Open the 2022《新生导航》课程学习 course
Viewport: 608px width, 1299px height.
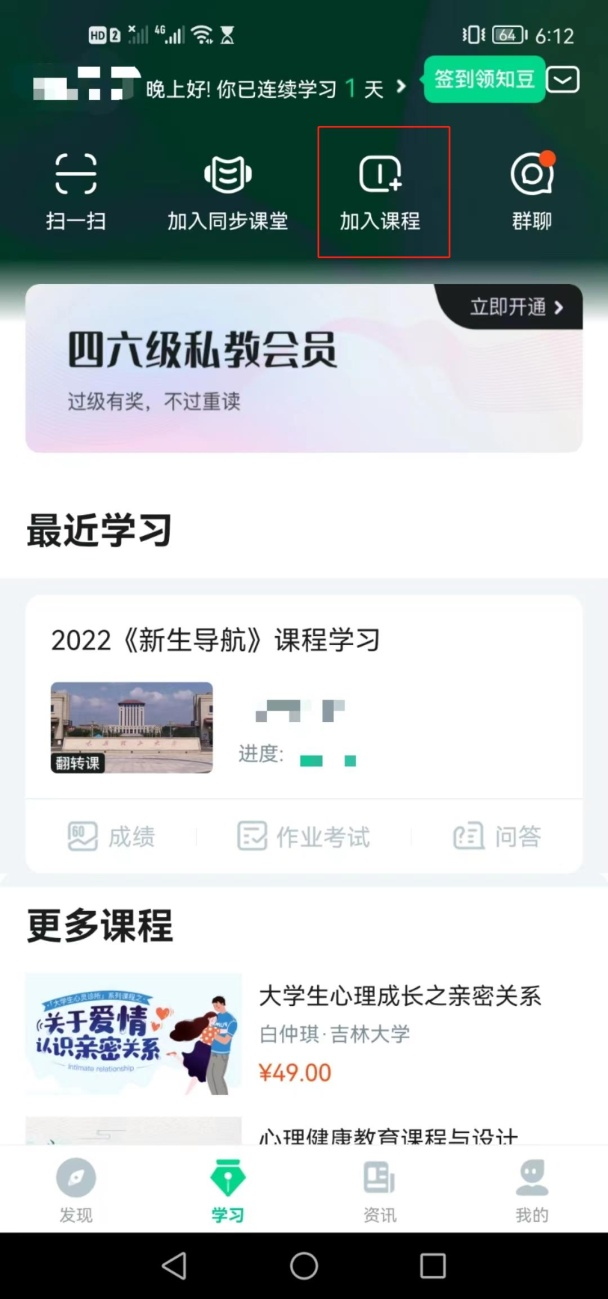pos(215,640)
